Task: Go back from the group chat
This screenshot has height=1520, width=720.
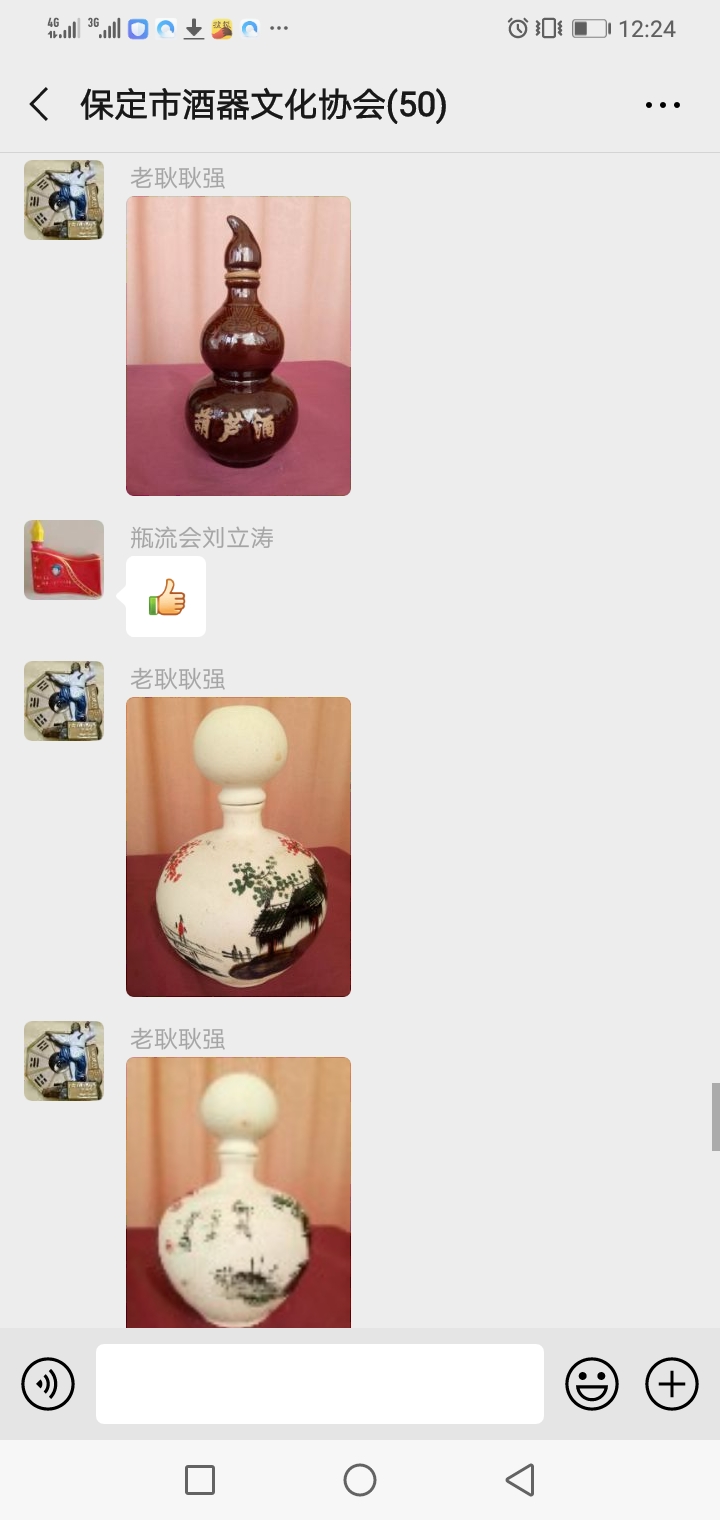Action: pyautogui.click(x=40, y=105)
